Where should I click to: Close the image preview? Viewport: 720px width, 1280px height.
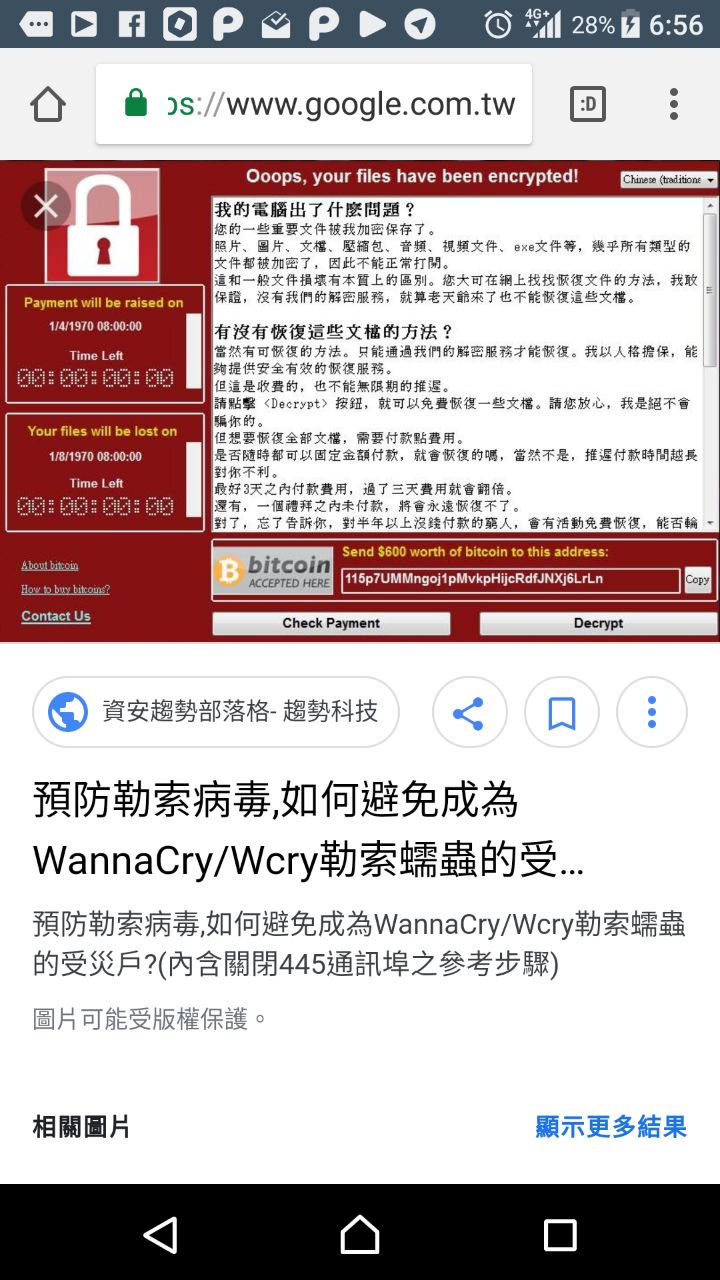point(46,206)
